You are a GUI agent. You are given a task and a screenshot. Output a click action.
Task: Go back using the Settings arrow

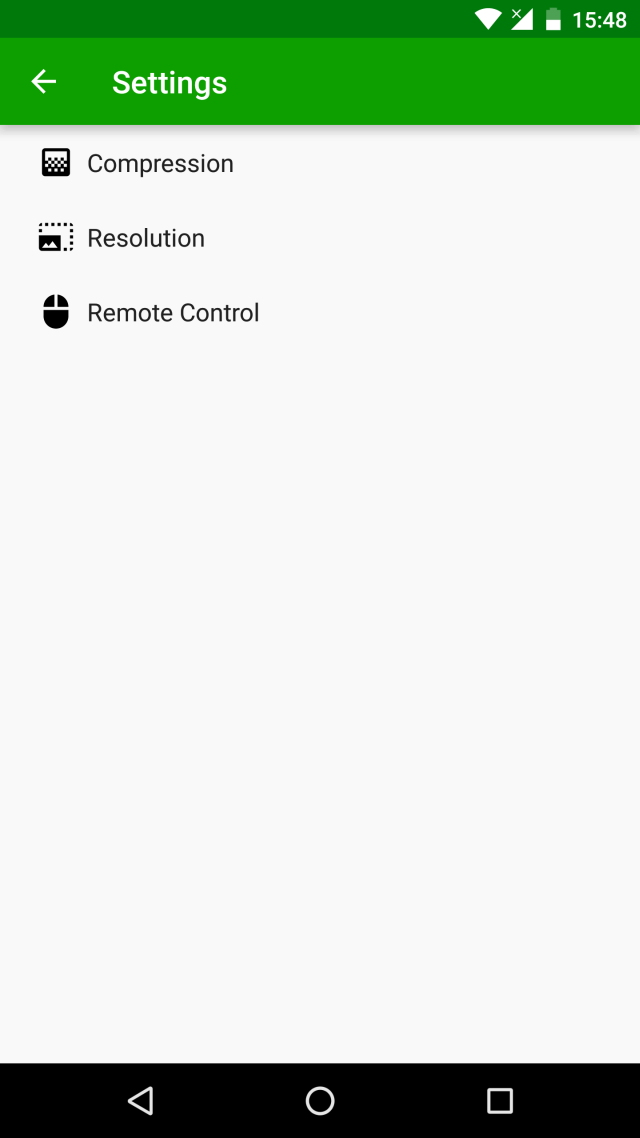(44, 82)
